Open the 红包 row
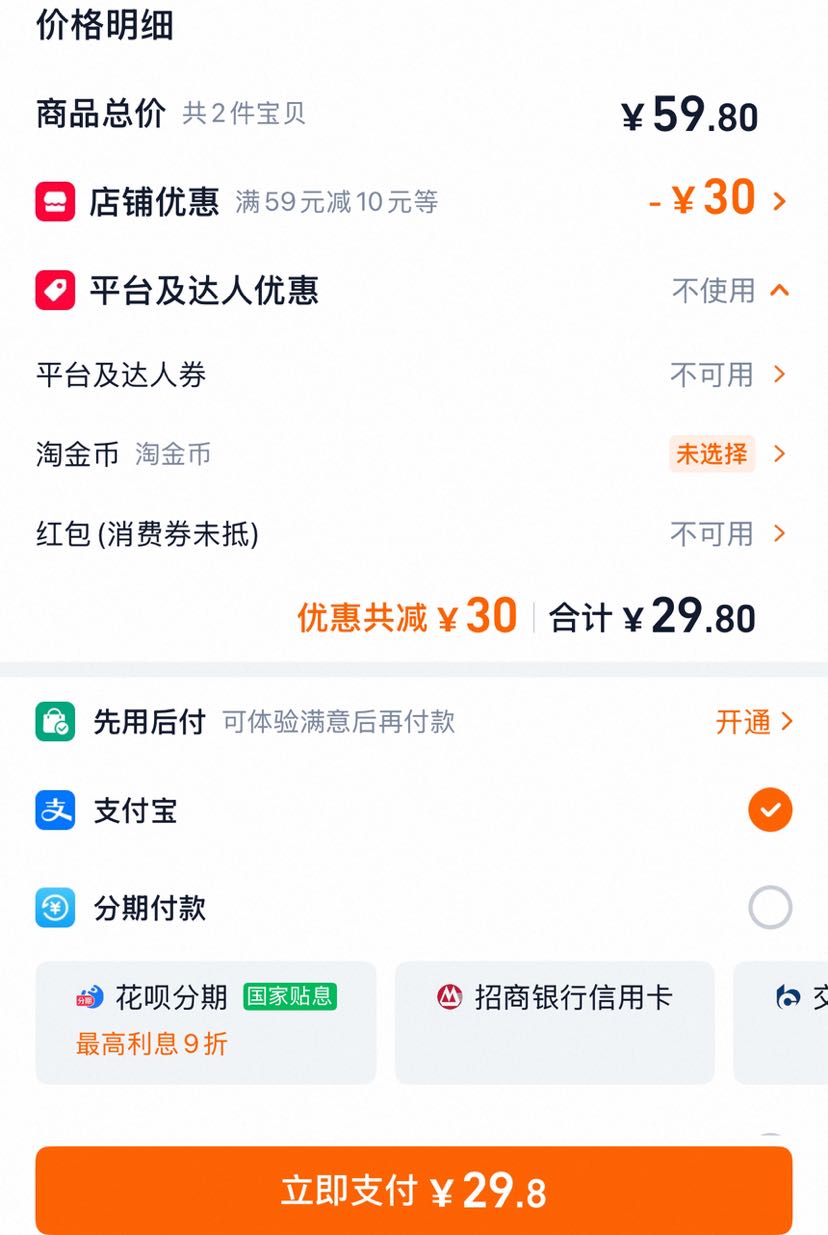 tap(414, 534)
